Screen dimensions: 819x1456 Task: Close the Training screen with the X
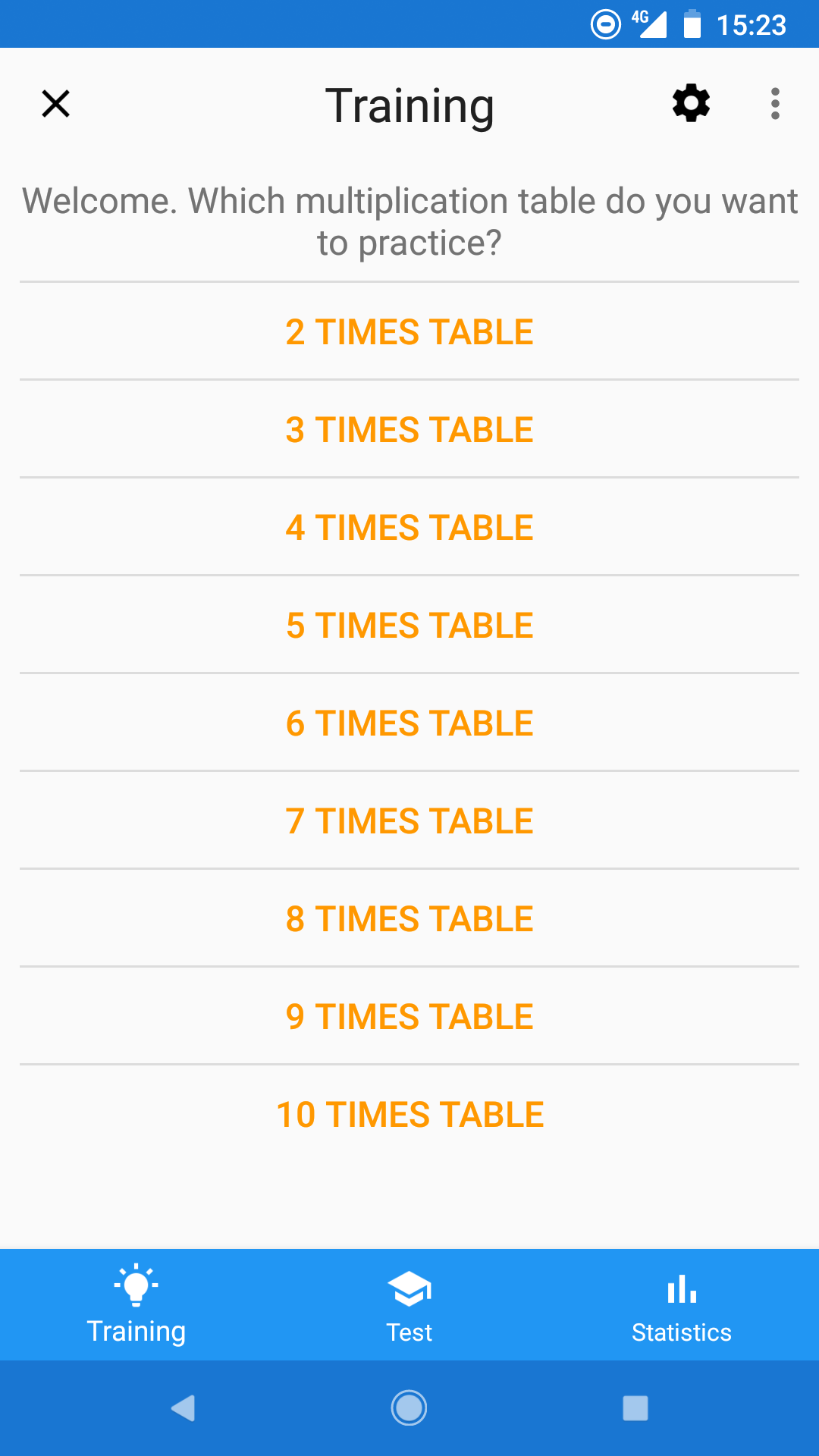[55, 104]
